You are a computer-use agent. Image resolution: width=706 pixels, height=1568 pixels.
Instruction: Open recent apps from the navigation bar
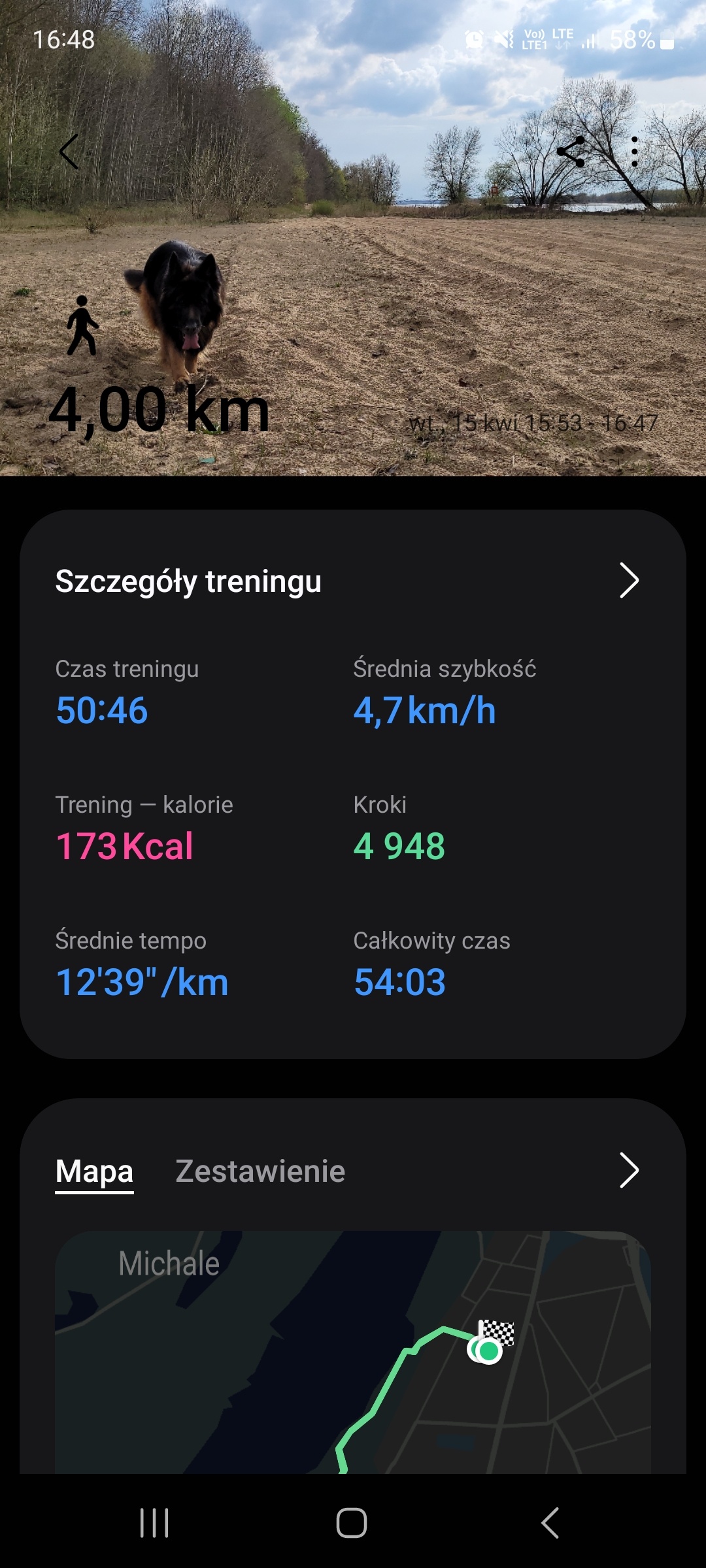click(x=154, y=1523)
